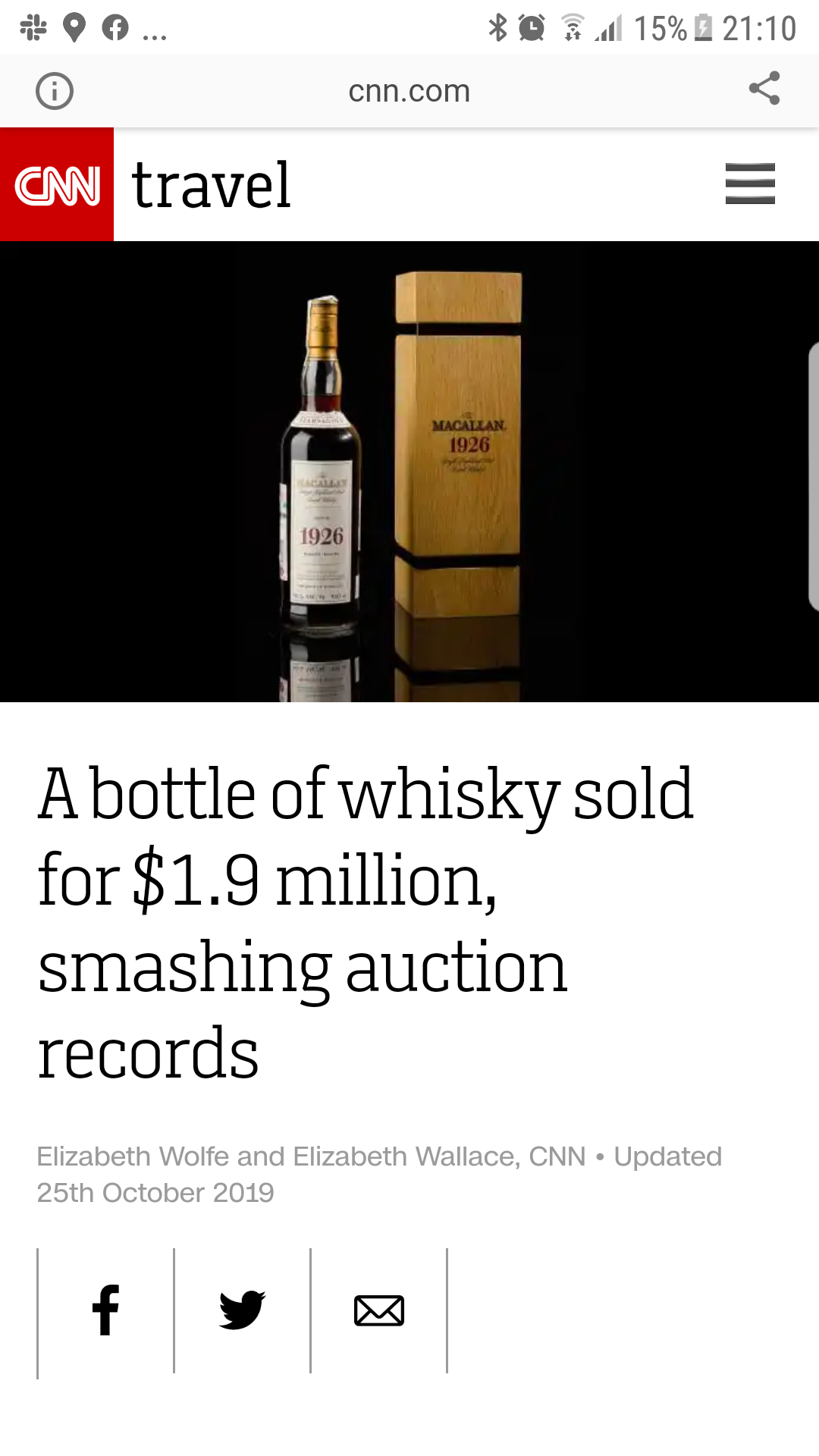Go to the CNN home logo
The image size is (819, 1456).
pos(57,184)
